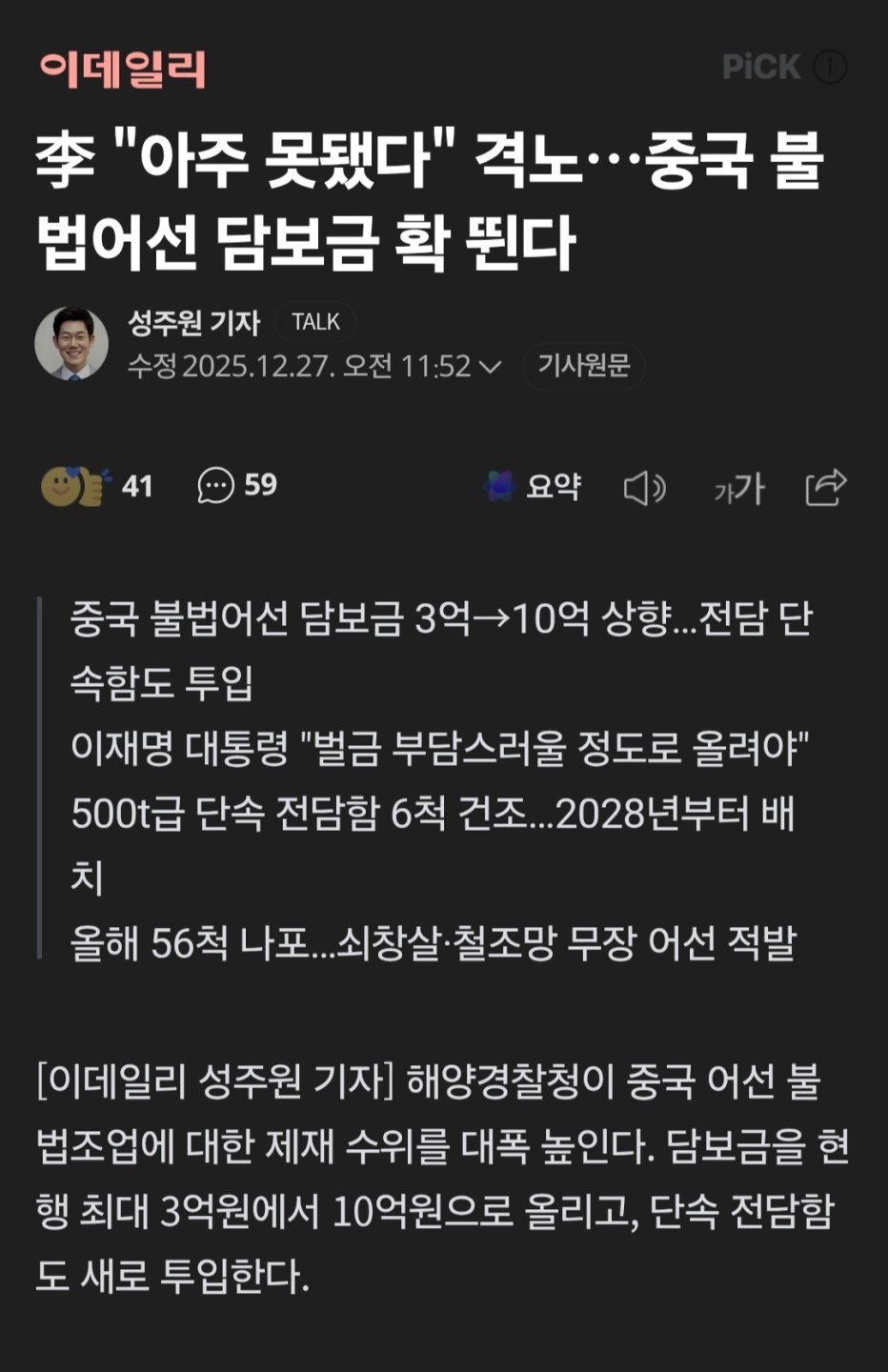Image resolution: width=888 pixels, height=1372 pixels.
Task: Show the 요약 article summary
Action: click(x=533, y=487)
